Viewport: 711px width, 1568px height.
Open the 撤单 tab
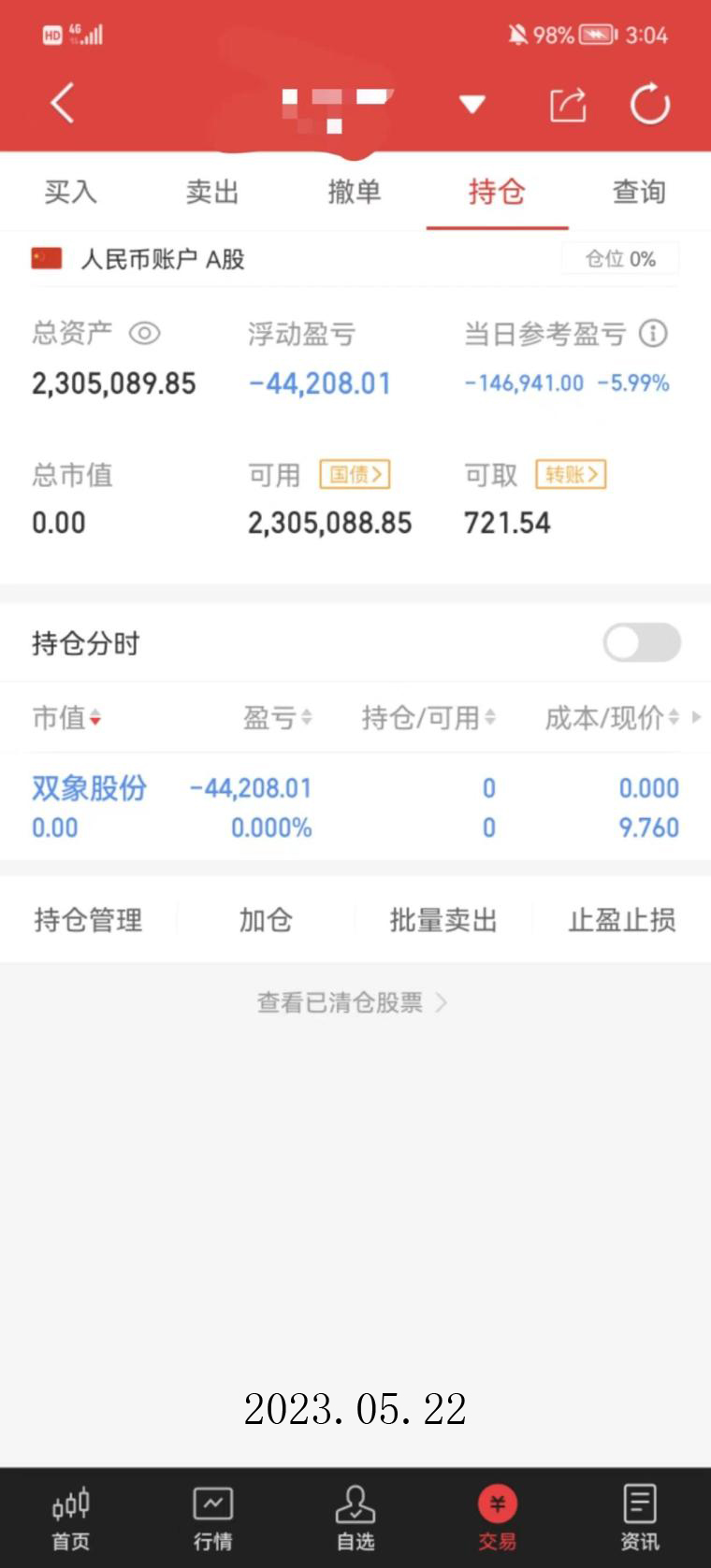[x=355, y=192]
